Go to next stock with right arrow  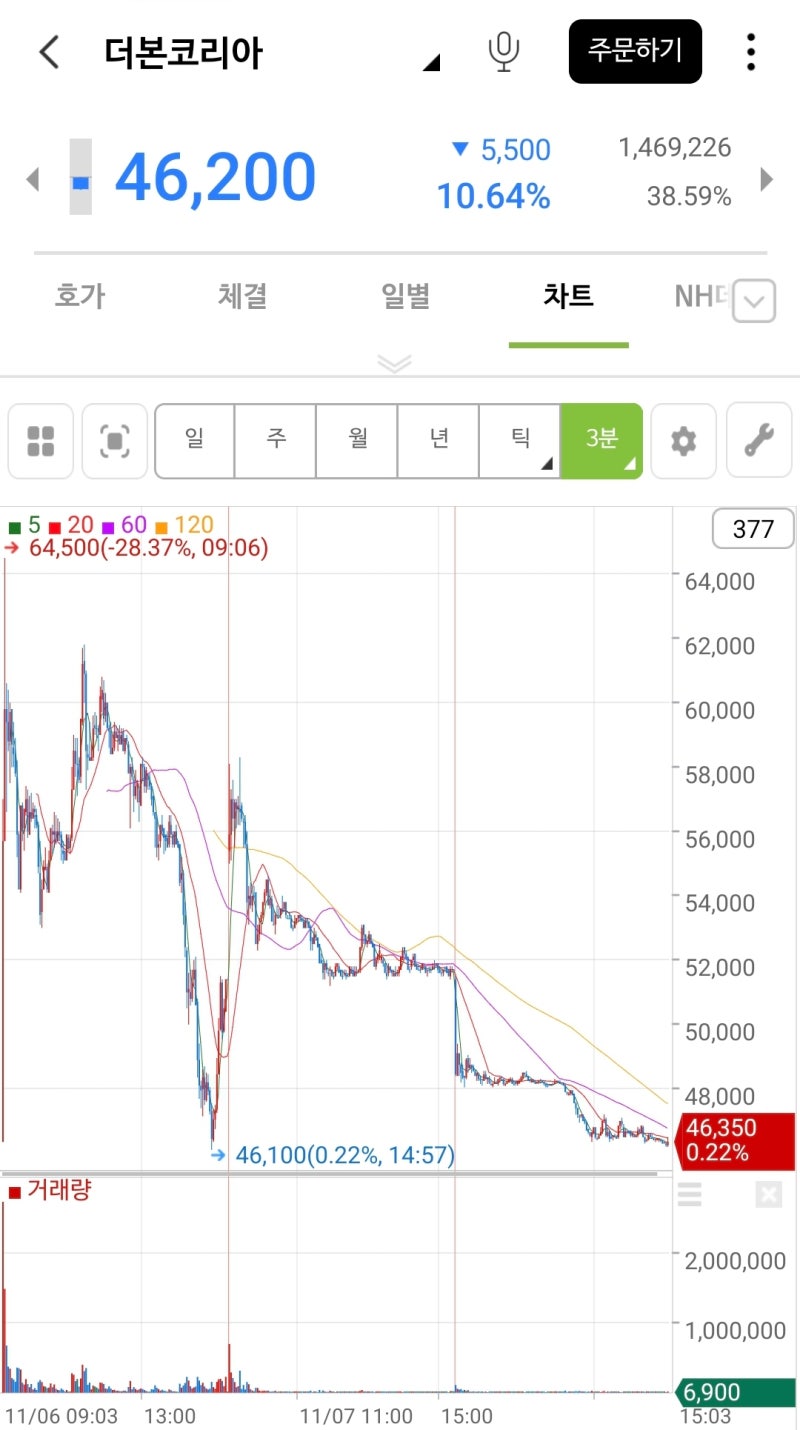(767, 179)
